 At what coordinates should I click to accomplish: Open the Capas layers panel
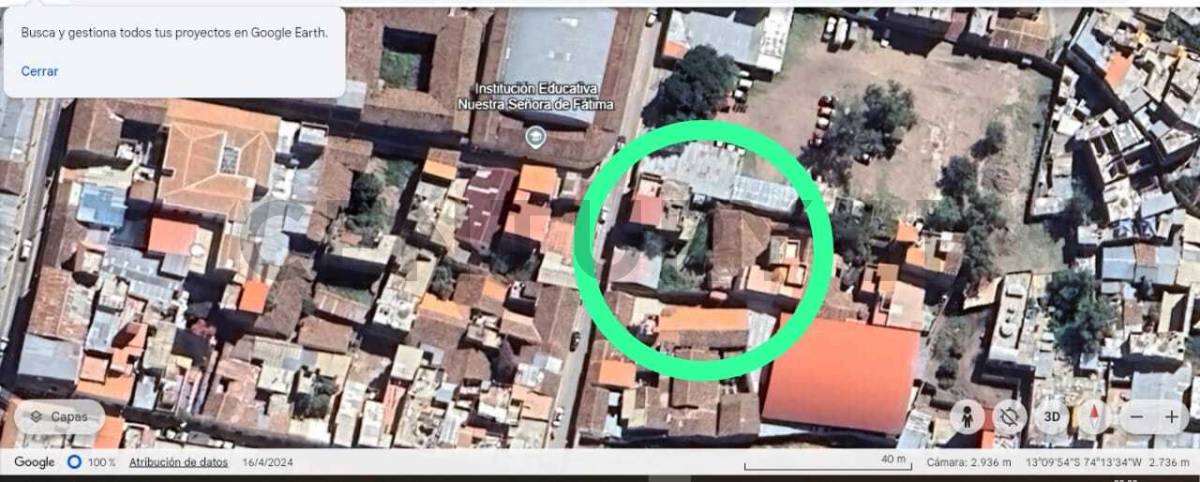(59, 417)
